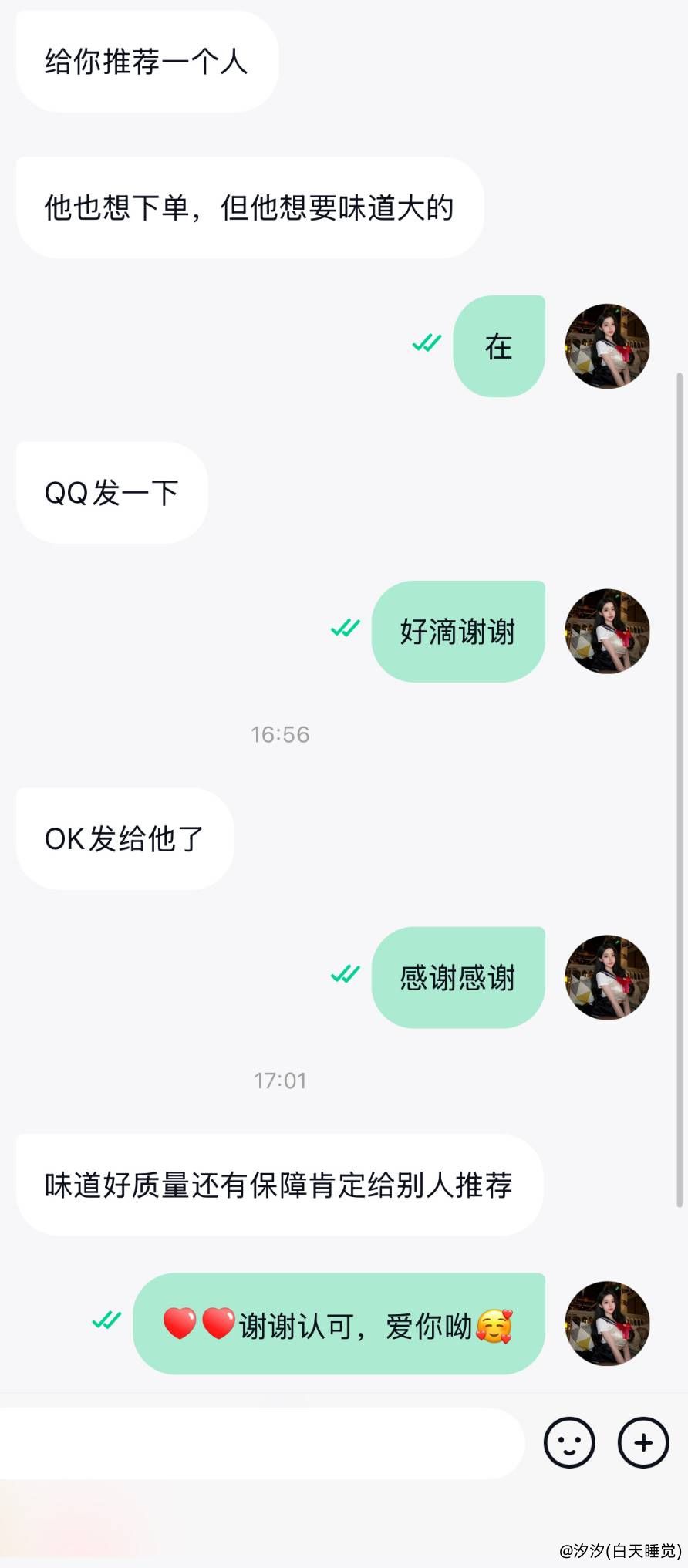Image resolution: width=688 pixels, height=1568 pixels.
Task: Tap the avatar next to "好滴谢谢"
Action: 607,631
